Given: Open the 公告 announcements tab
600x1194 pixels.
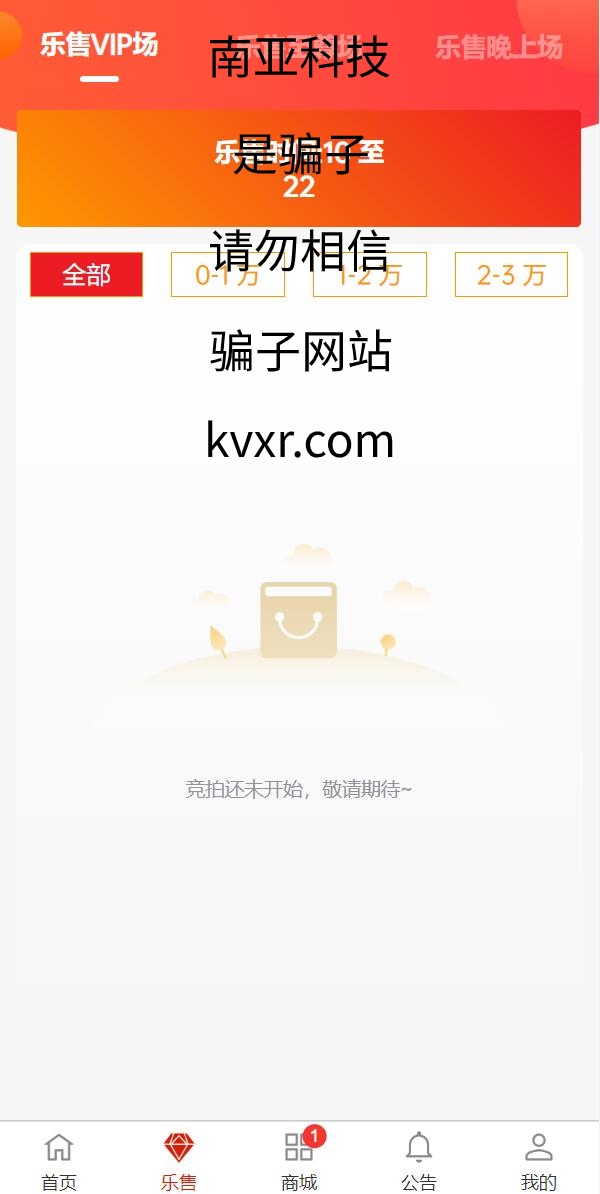Looking at the screenshot, I should click(x=419, y=1160).
